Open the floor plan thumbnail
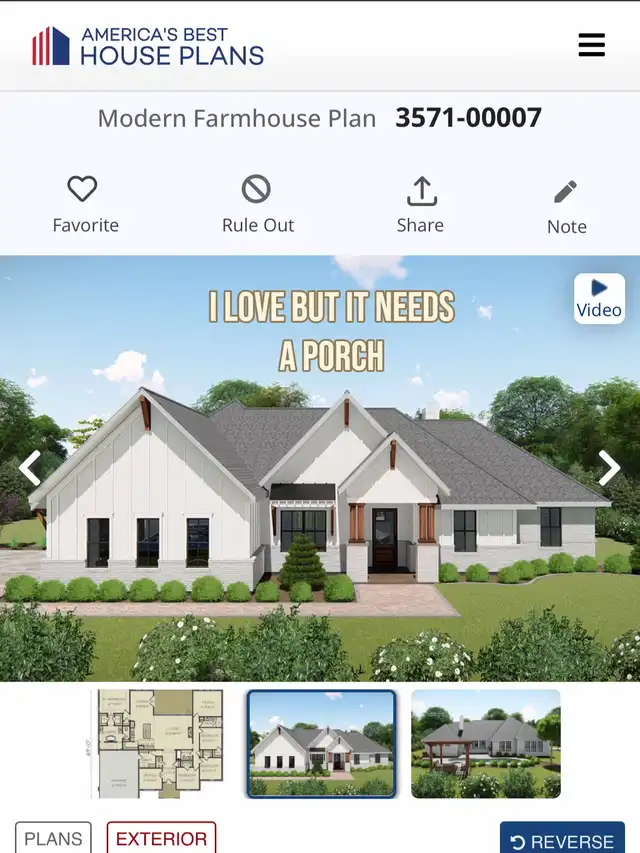The image size is (640, 853). (x=159, y=744)
